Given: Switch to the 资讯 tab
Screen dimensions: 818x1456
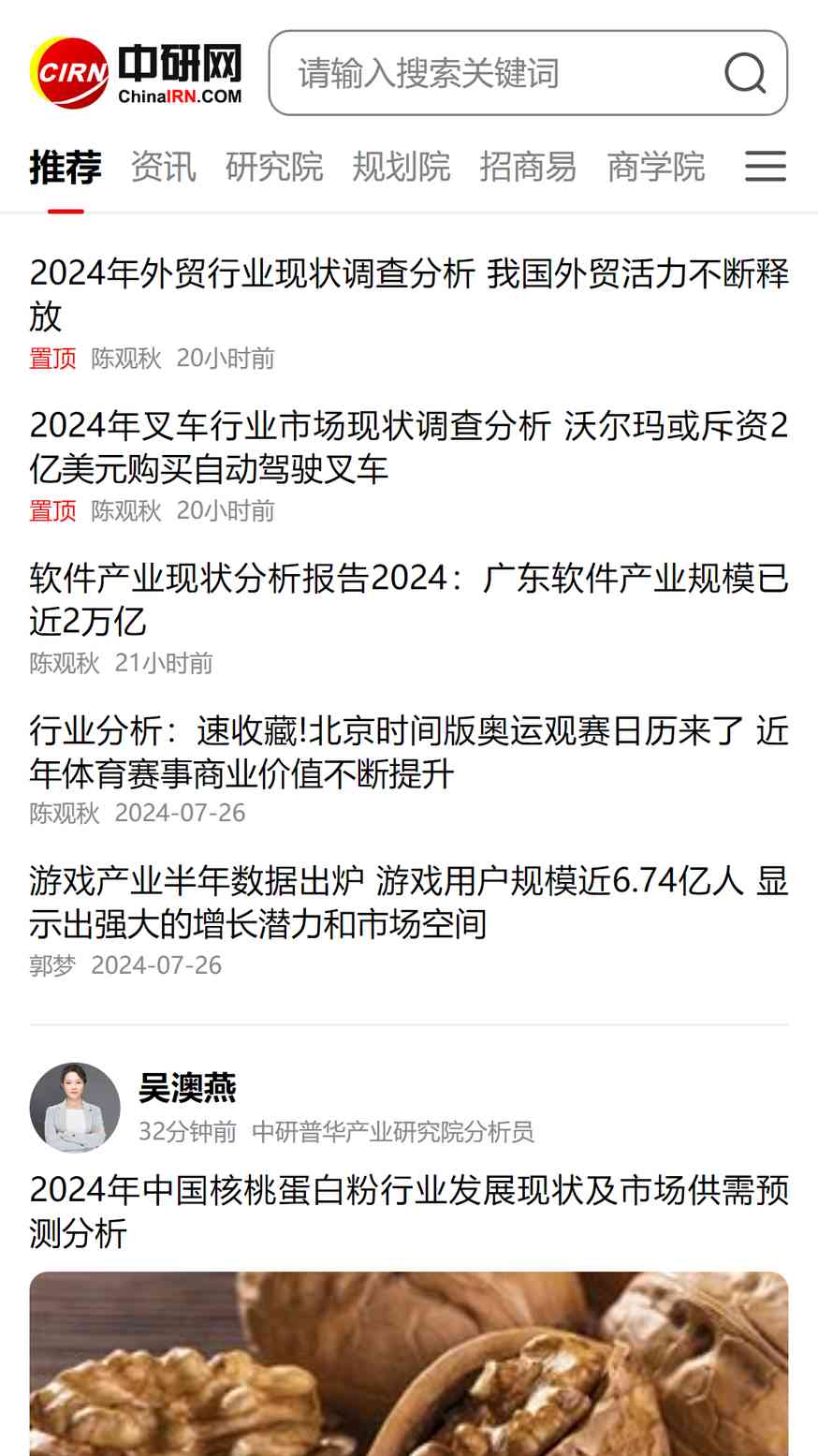Looking at the screenshot, I should click(164, 167).
